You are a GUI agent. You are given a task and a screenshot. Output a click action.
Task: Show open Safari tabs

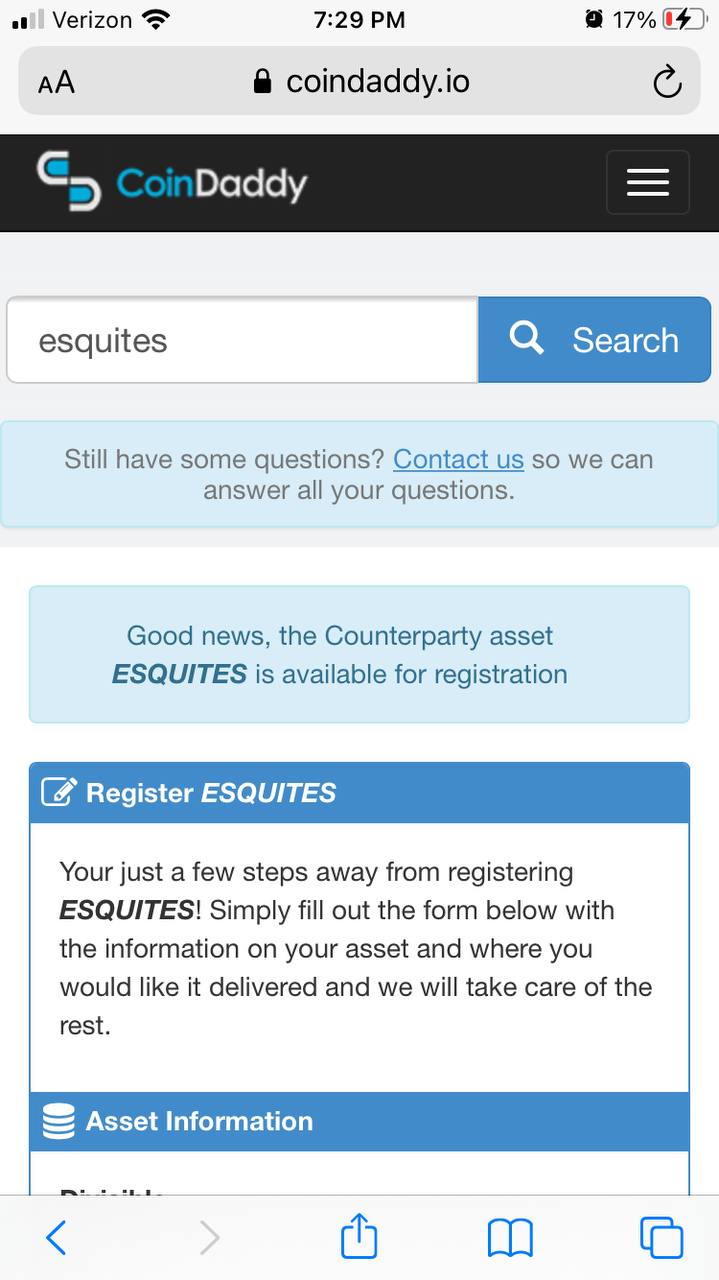[661, 1238]
